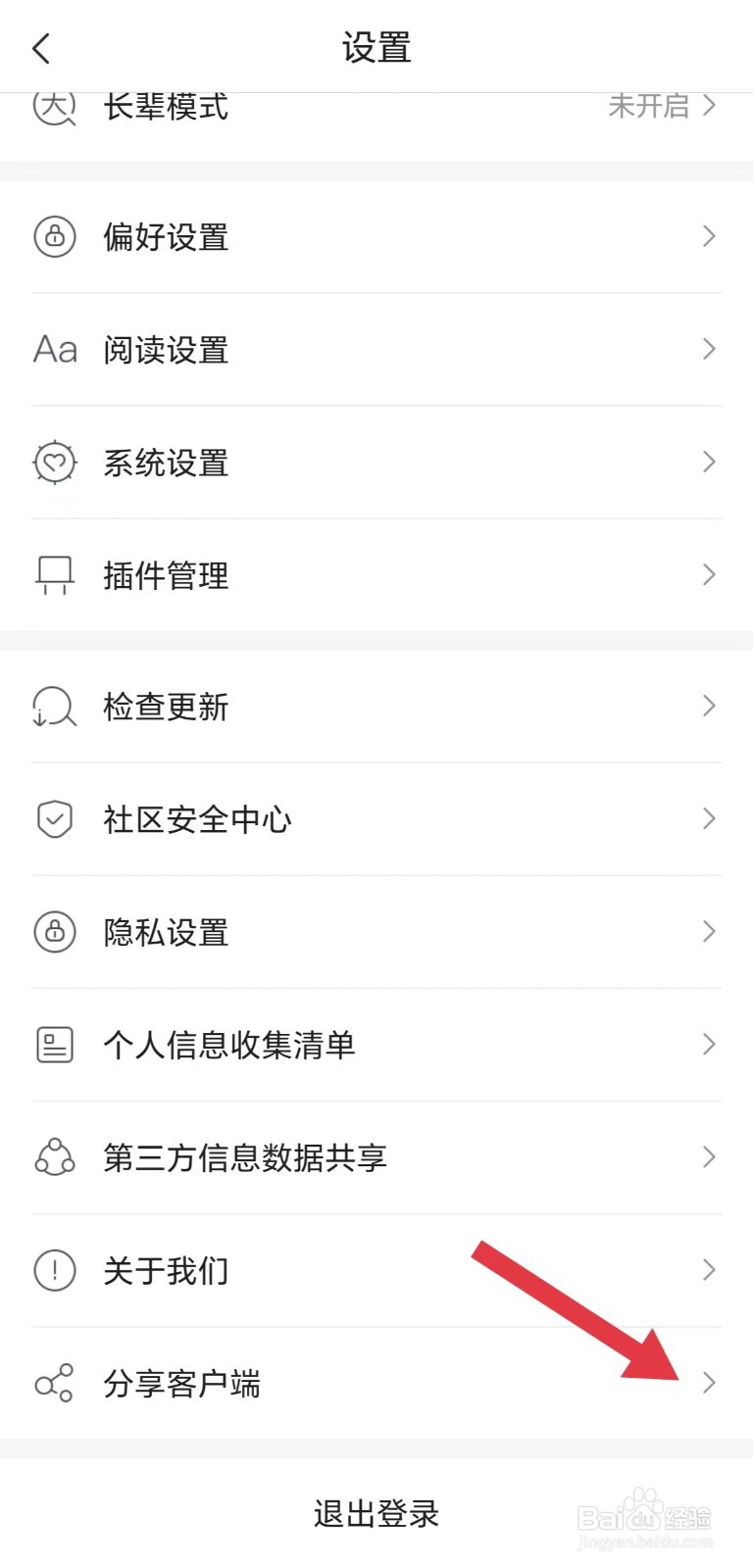This screenshot has width=753, height=1568.
Task: Select the exclamation icon for 关于我们
Action: pos(54,1271)
